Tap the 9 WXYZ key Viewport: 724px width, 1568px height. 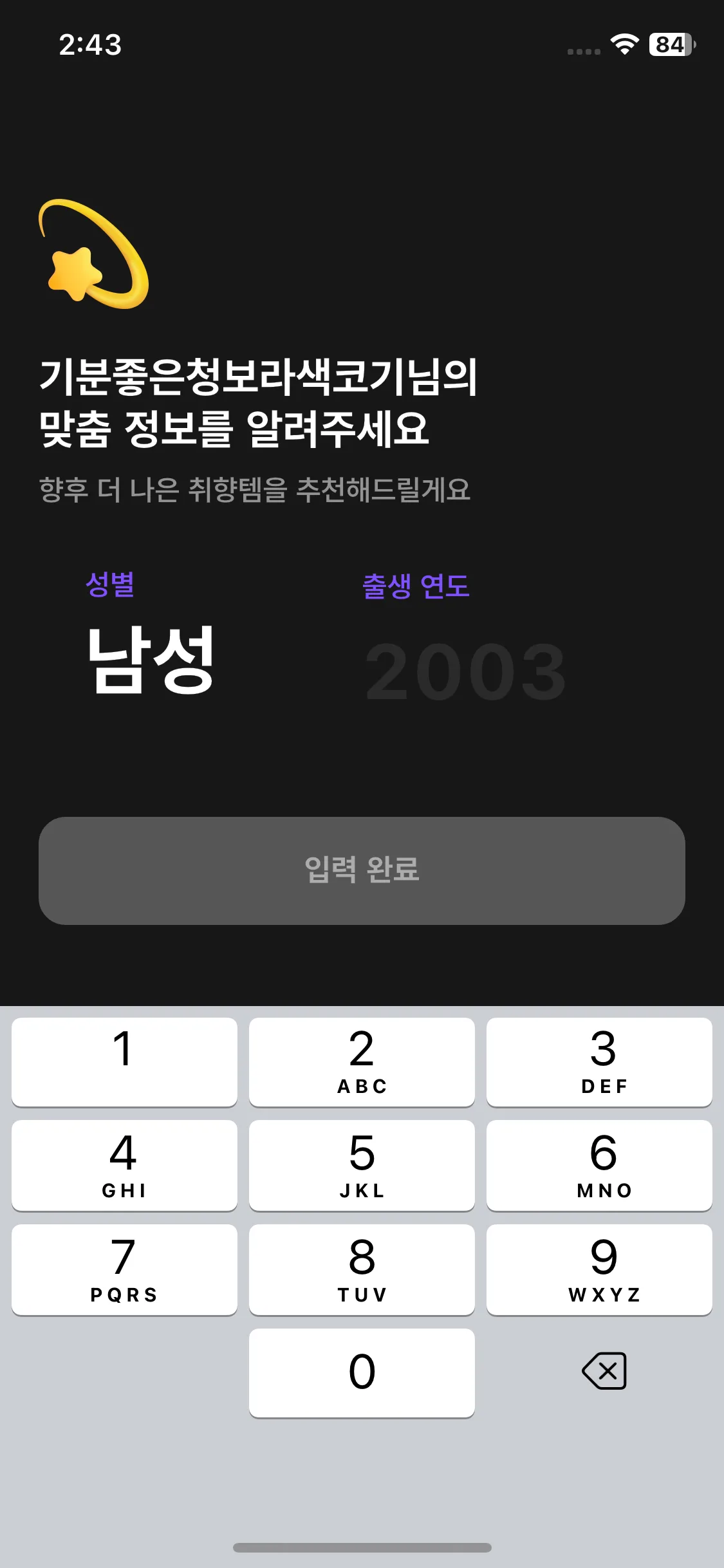[x=600, y=1269]
